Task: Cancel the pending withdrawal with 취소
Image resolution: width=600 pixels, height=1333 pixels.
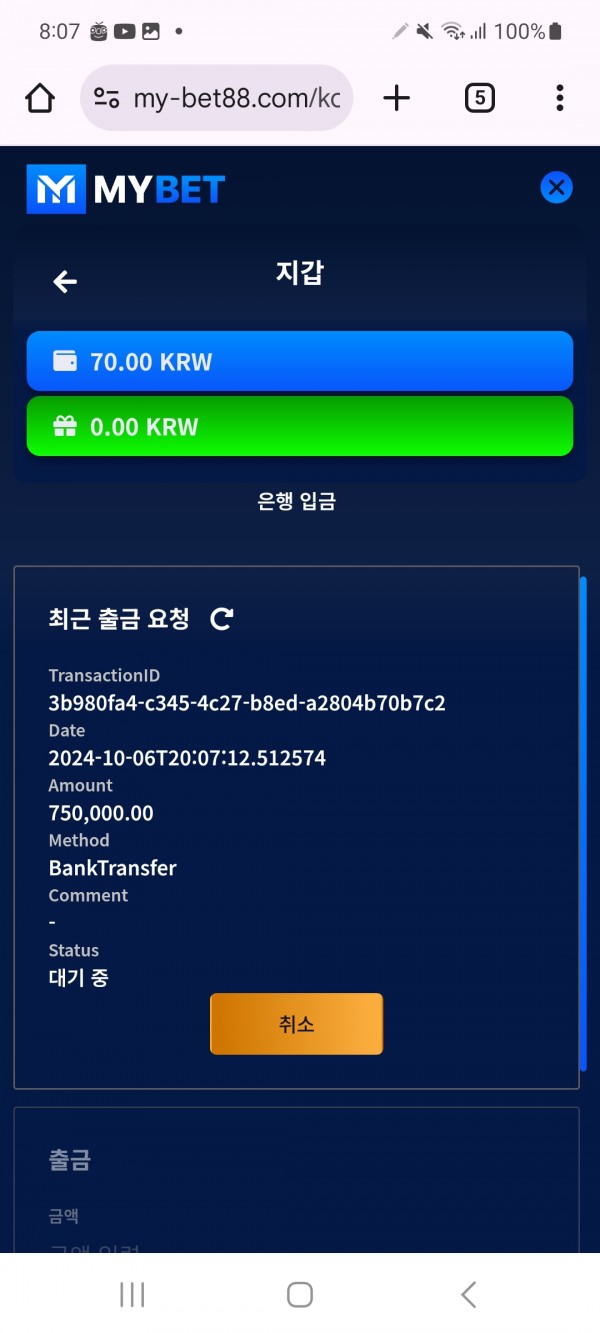Action: [296, 1024]
